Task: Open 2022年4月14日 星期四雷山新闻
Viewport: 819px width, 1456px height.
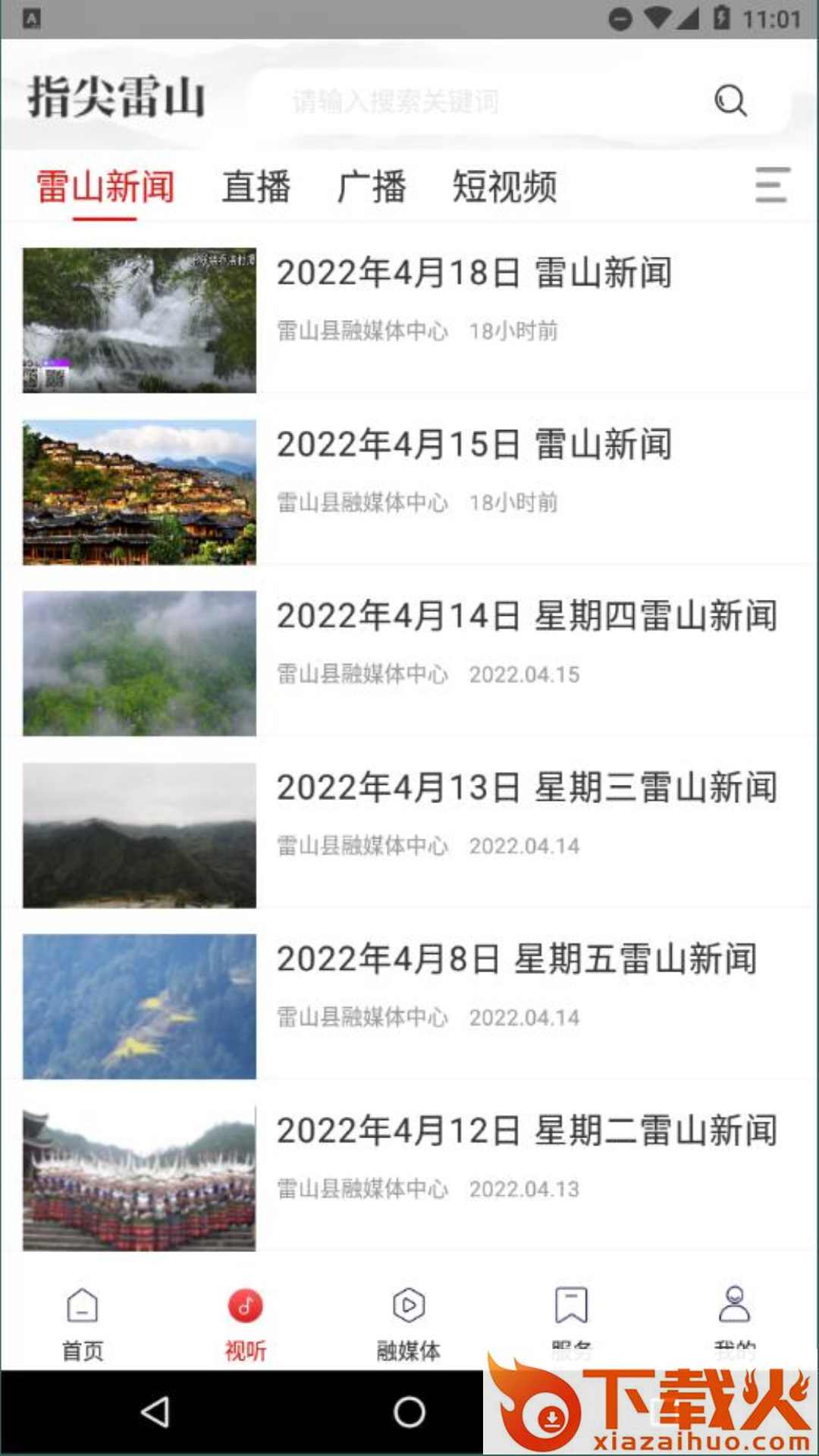Action: pyautogui.click(x=526, y=616)
